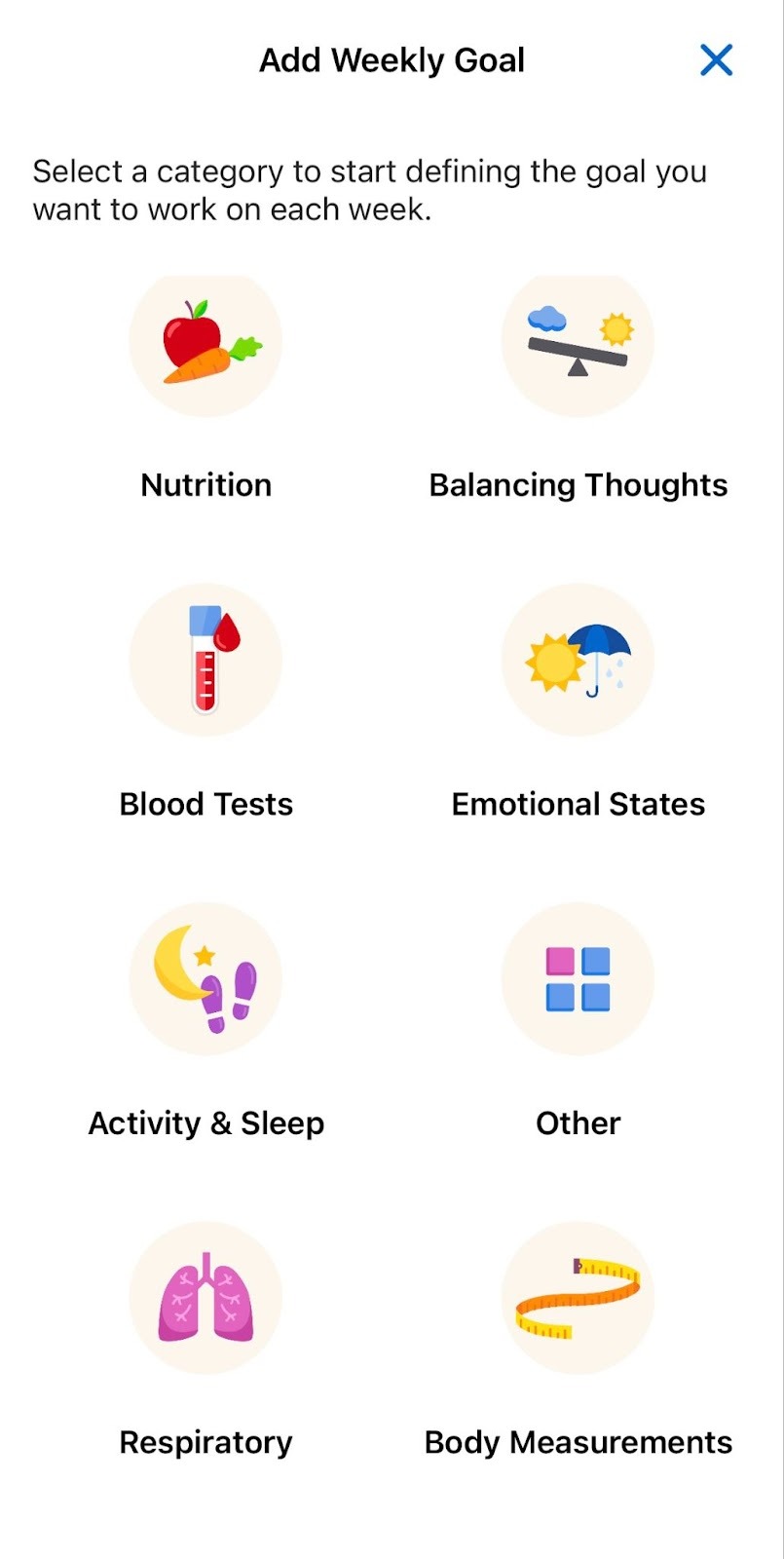Open the Blood Tests category

coord(205,660)
